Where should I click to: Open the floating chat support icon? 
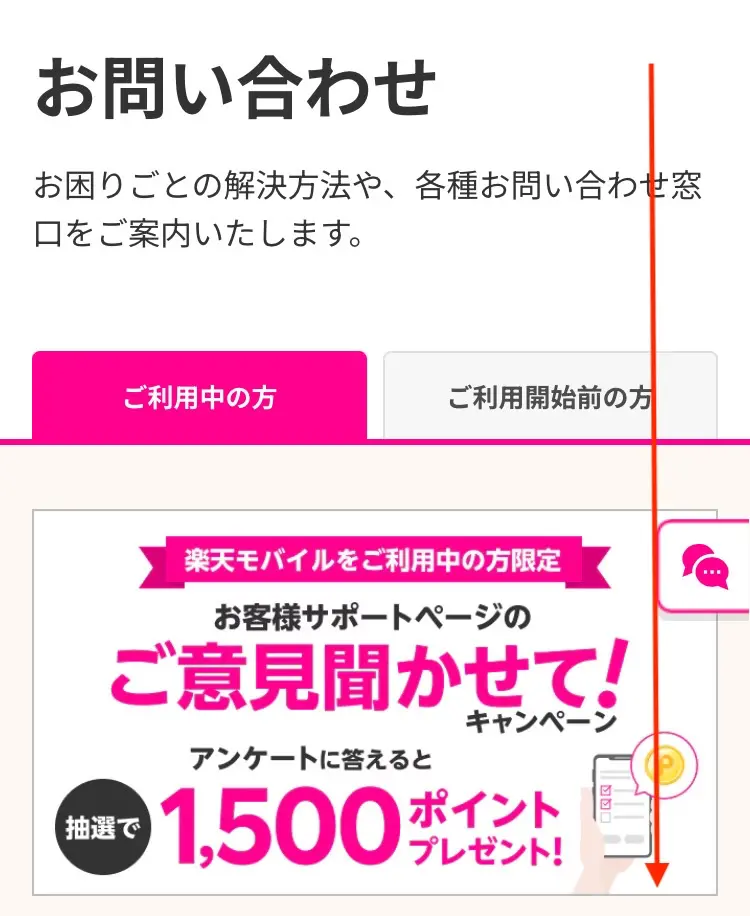[x=706, y=566]
